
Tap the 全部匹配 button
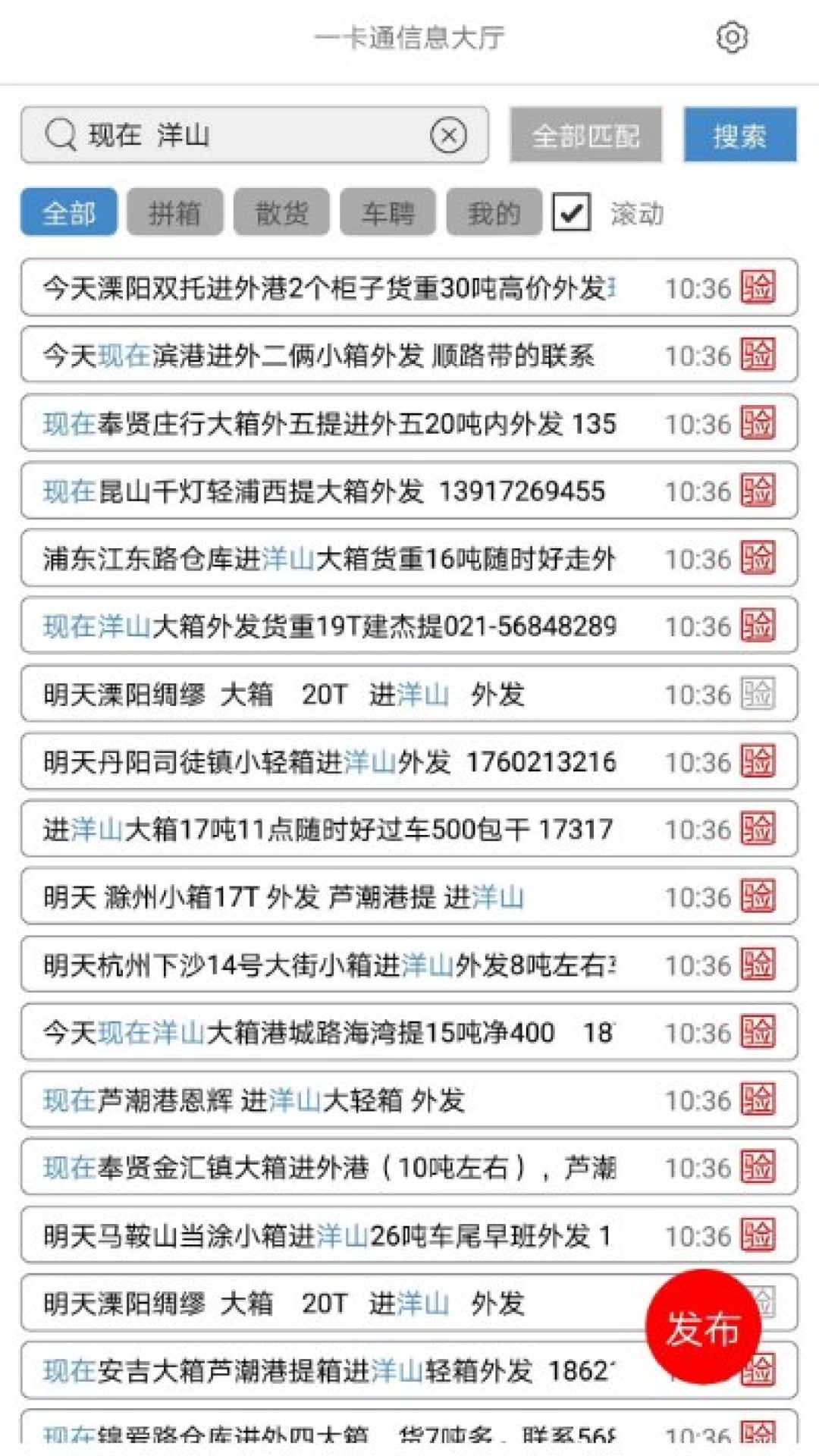[x=585, y=136]
